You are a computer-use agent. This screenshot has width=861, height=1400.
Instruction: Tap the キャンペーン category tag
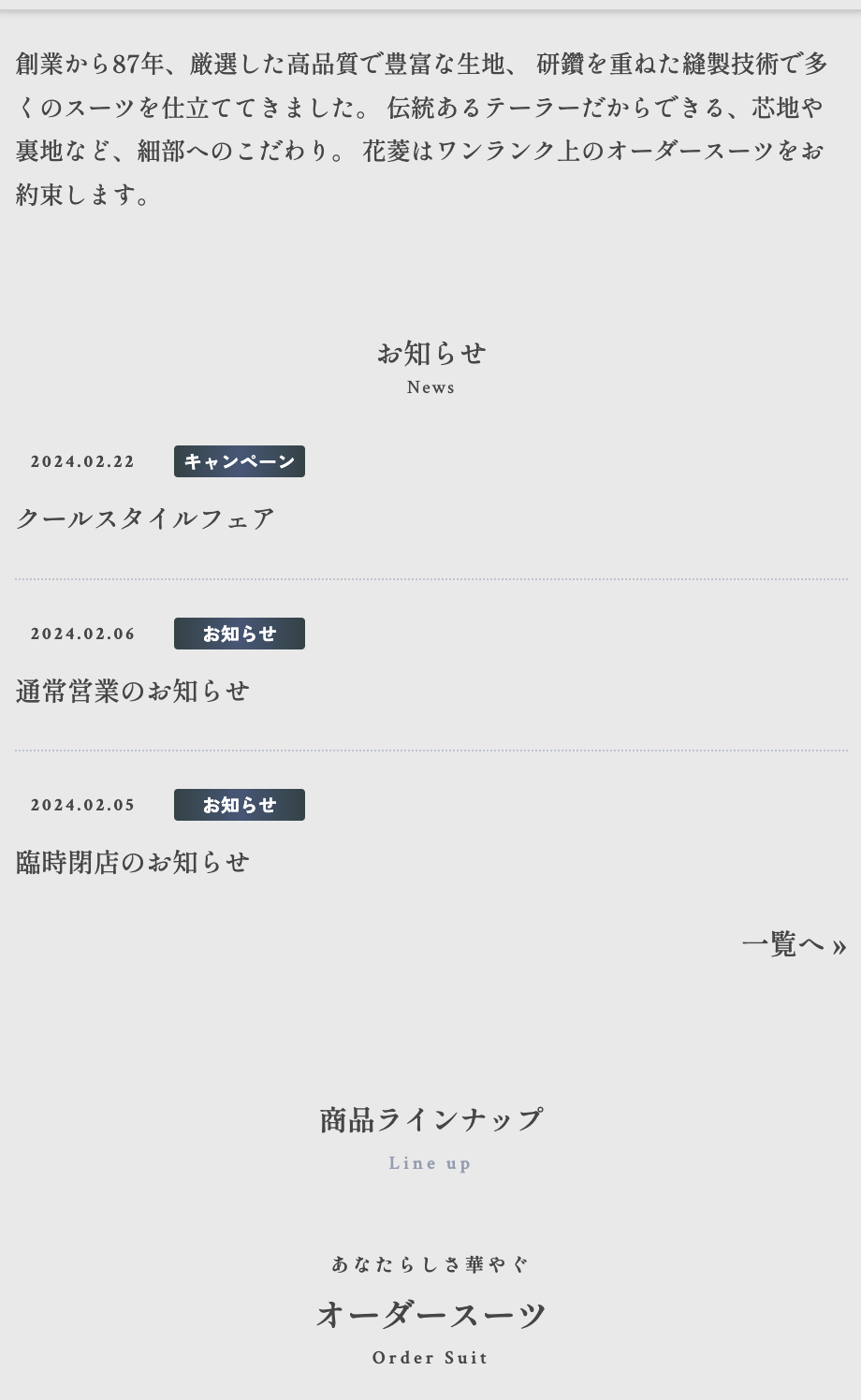[x=240, y=461]
